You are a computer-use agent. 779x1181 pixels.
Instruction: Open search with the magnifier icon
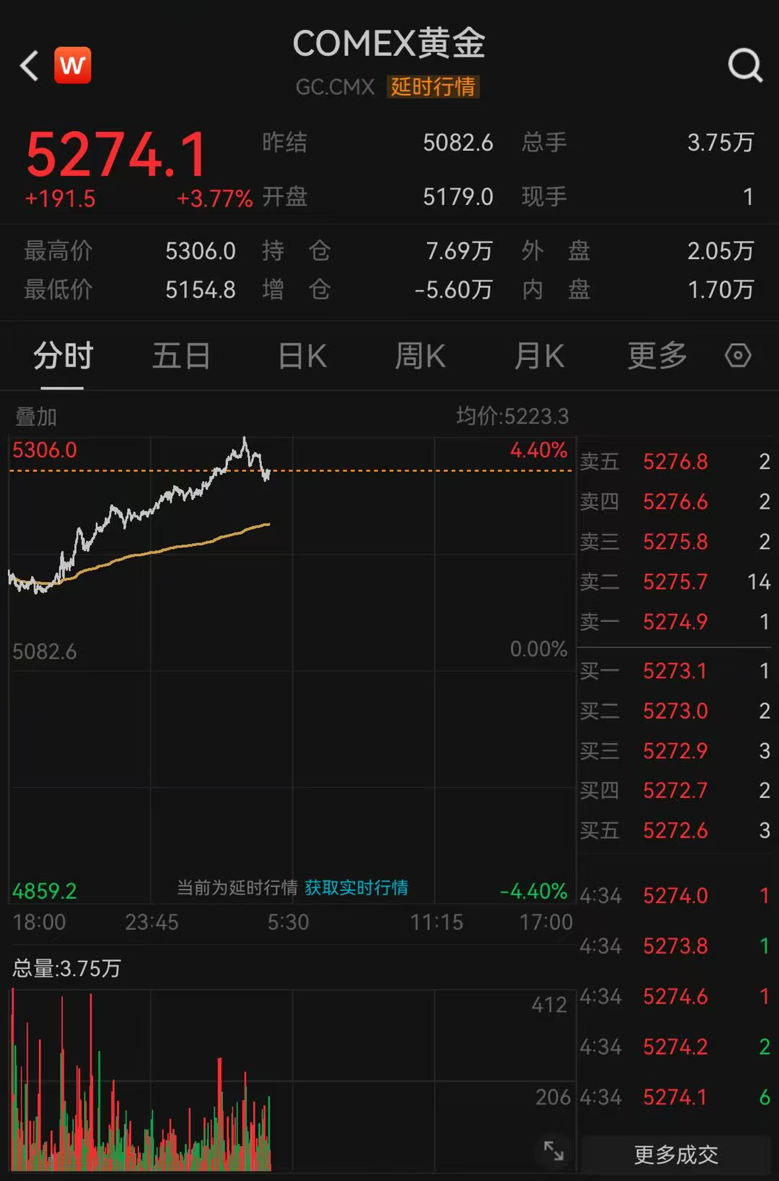pyautogui.click(x=744, y=65)
